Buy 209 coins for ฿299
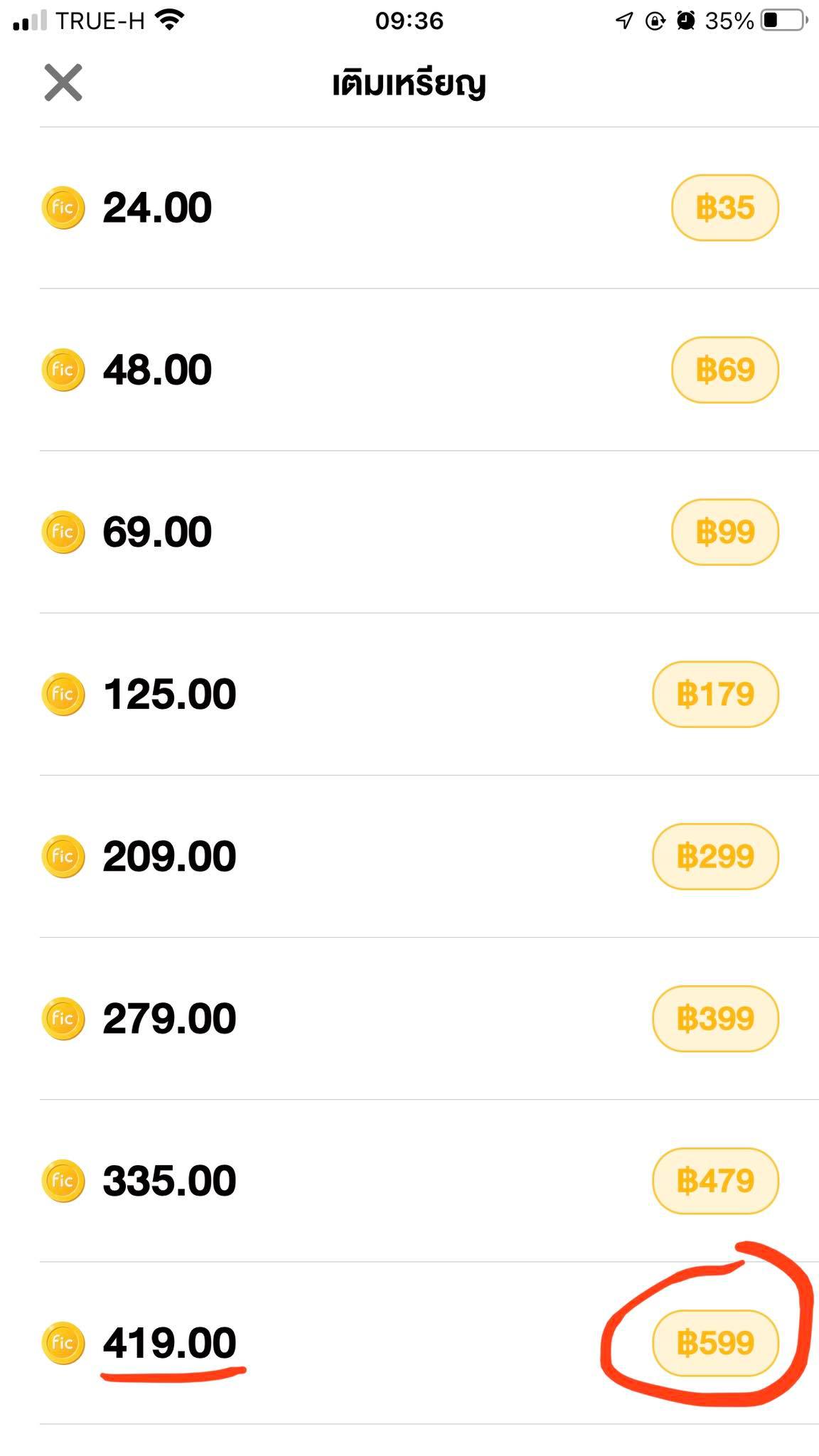Screen dimensions: 819x1456 tap(715, 856)
